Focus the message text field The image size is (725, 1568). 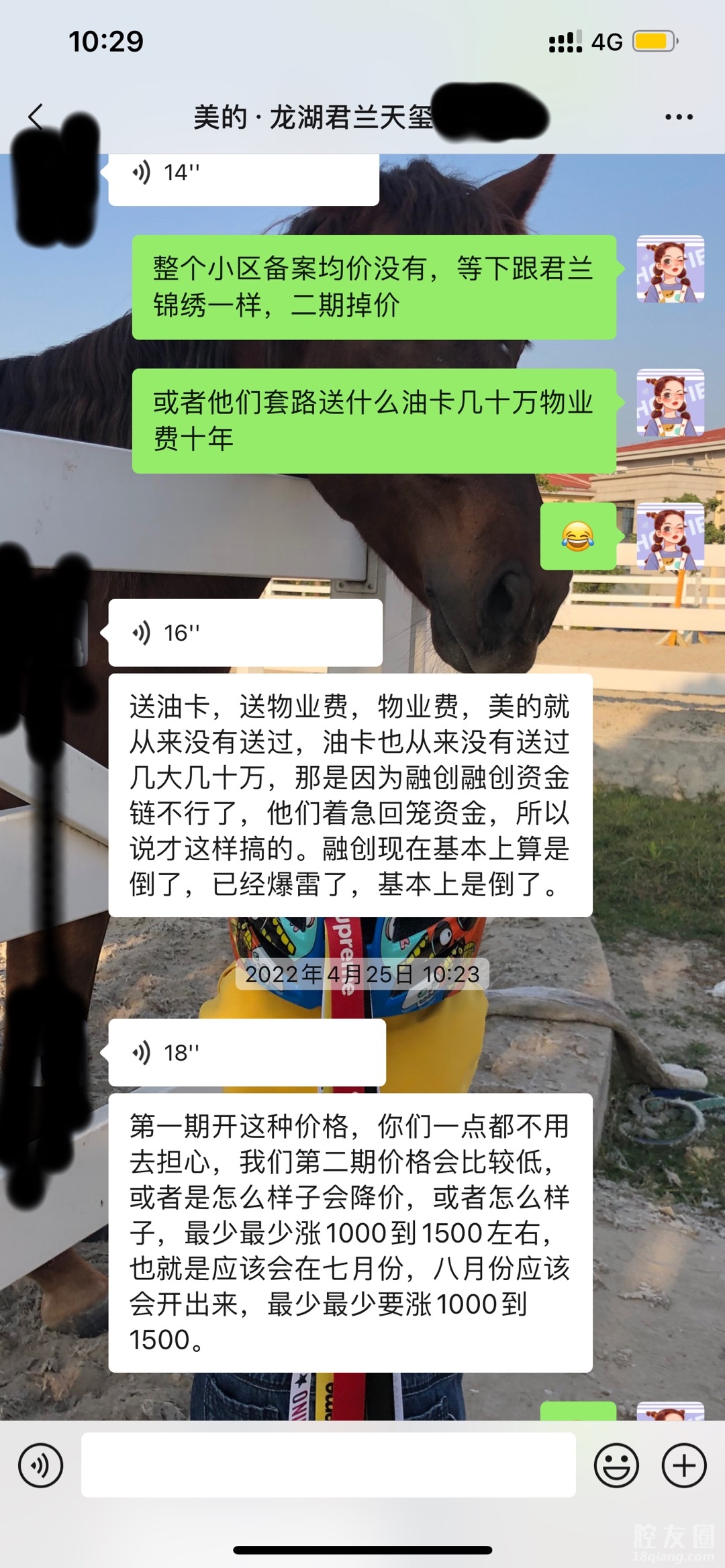click(328, 1466)
